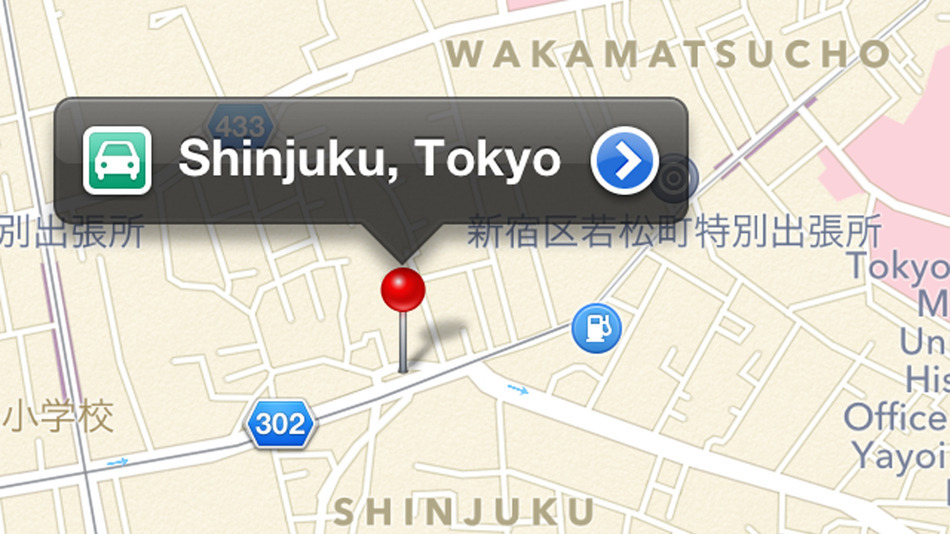Viewport: 950px width, 534px height.
Task: Select the gas station marker
Action: click(596, 327)
